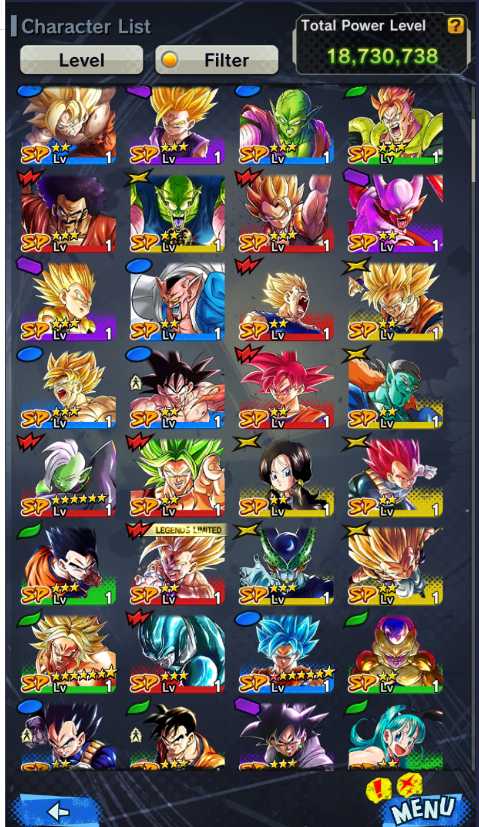Open the metallic Cooler character card

177,652
